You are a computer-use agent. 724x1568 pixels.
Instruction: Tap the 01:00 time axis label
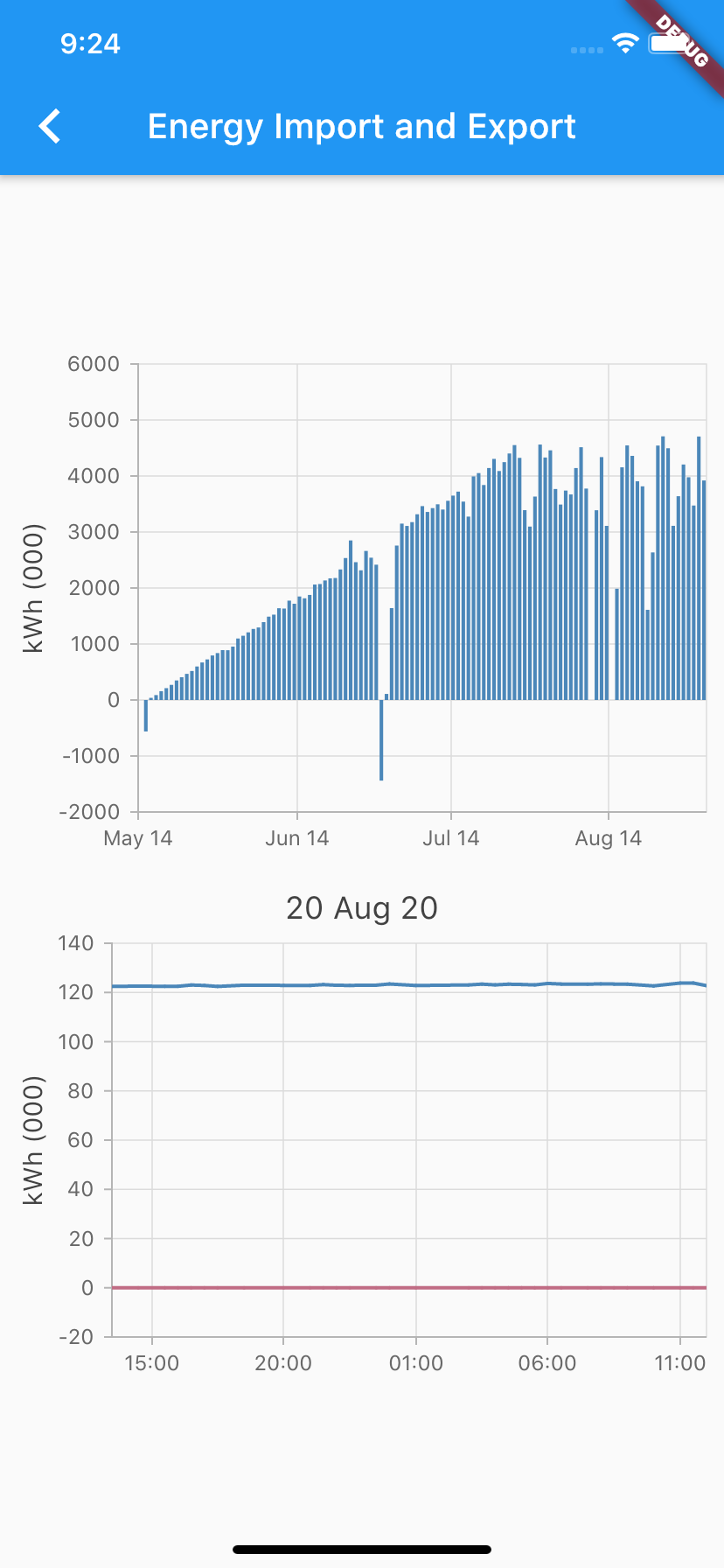click(x=417, y=1362)
